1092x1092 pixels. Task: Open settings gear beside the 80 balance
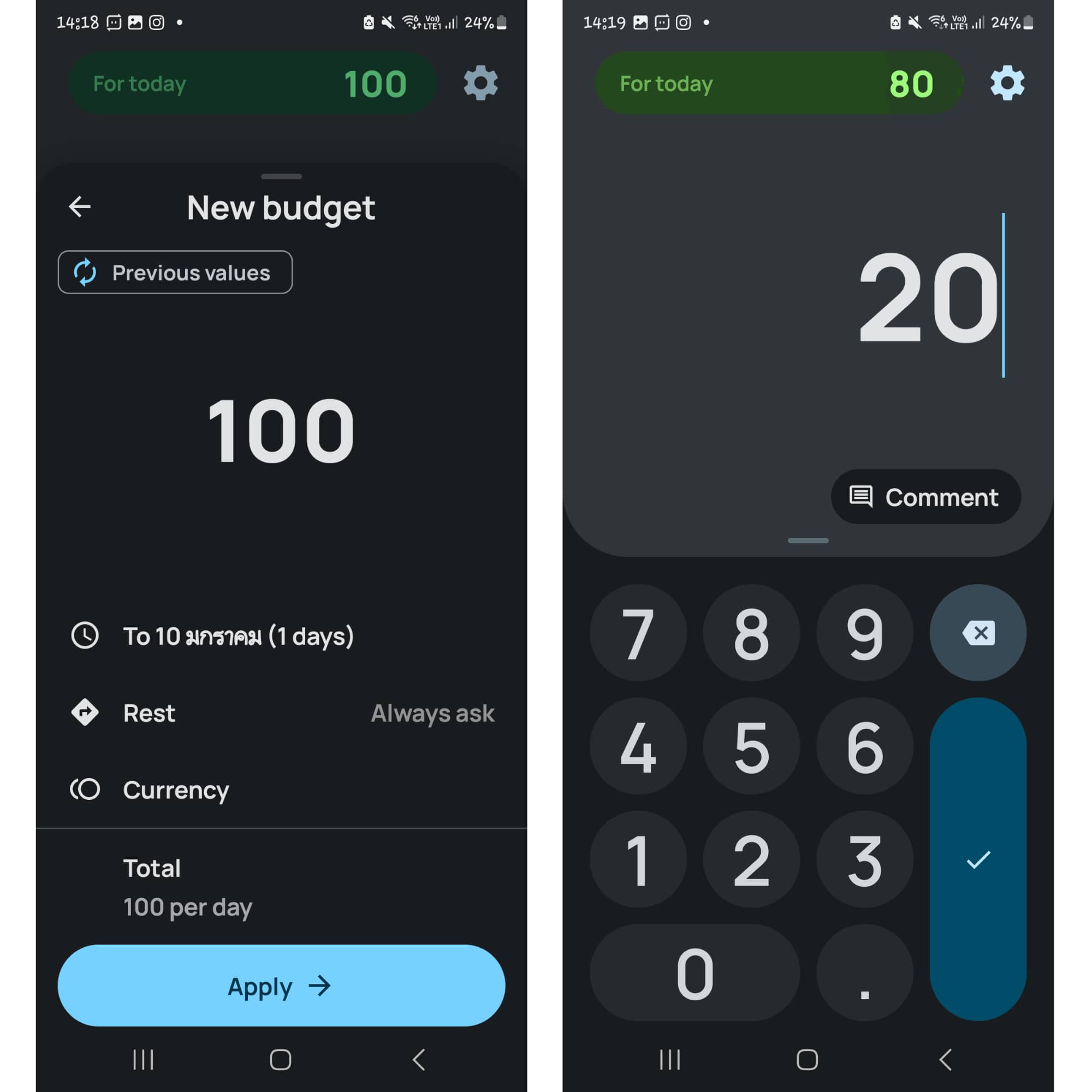pyautogui.click(x=1007, y=84)
